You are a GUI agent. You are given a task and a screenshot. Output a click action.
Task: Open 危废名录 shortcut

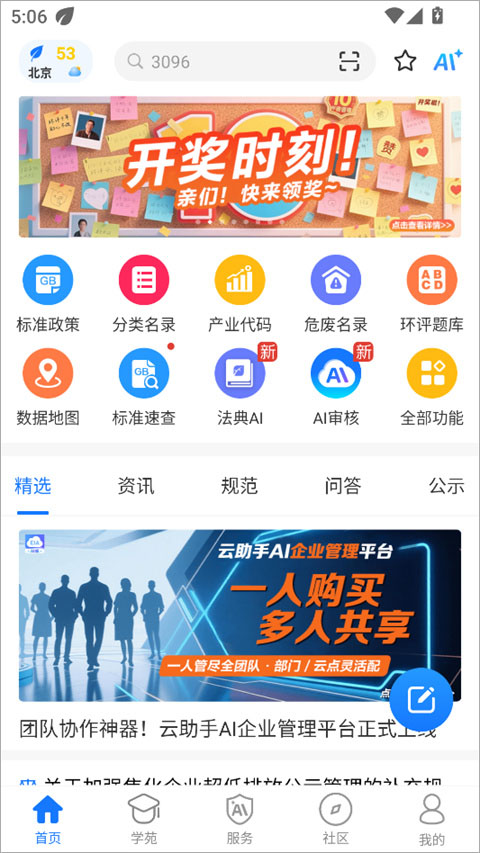pos(336,294)
